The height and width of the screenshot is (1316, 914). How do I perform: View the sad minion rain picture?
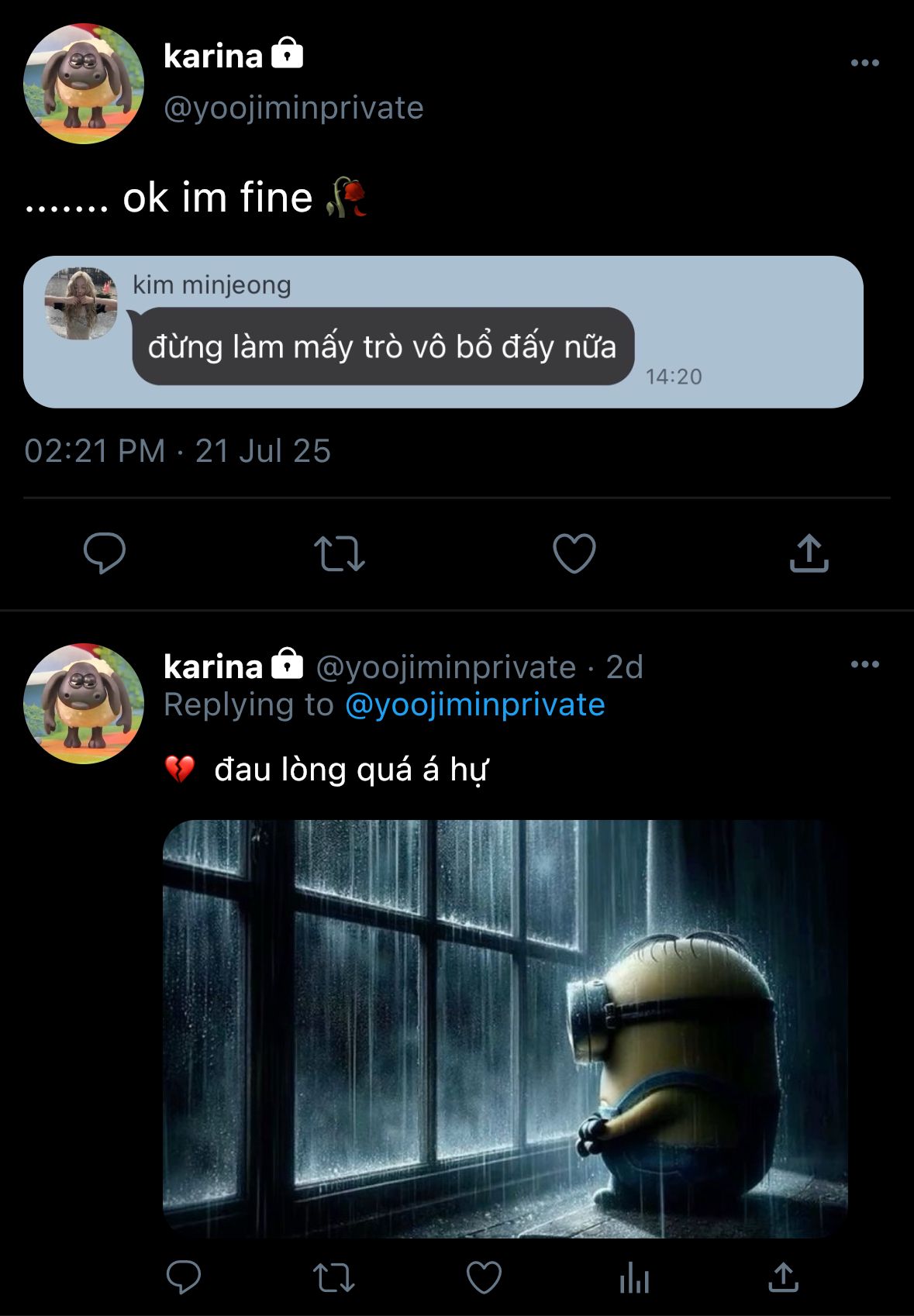(x=504, y=1028)
